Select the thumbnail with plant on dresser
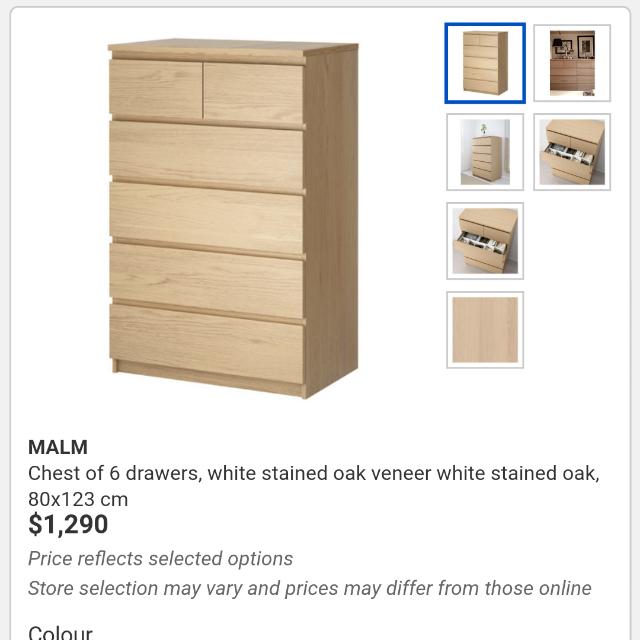The width and height of the screenshot is (640, 640). pos(485,152)
